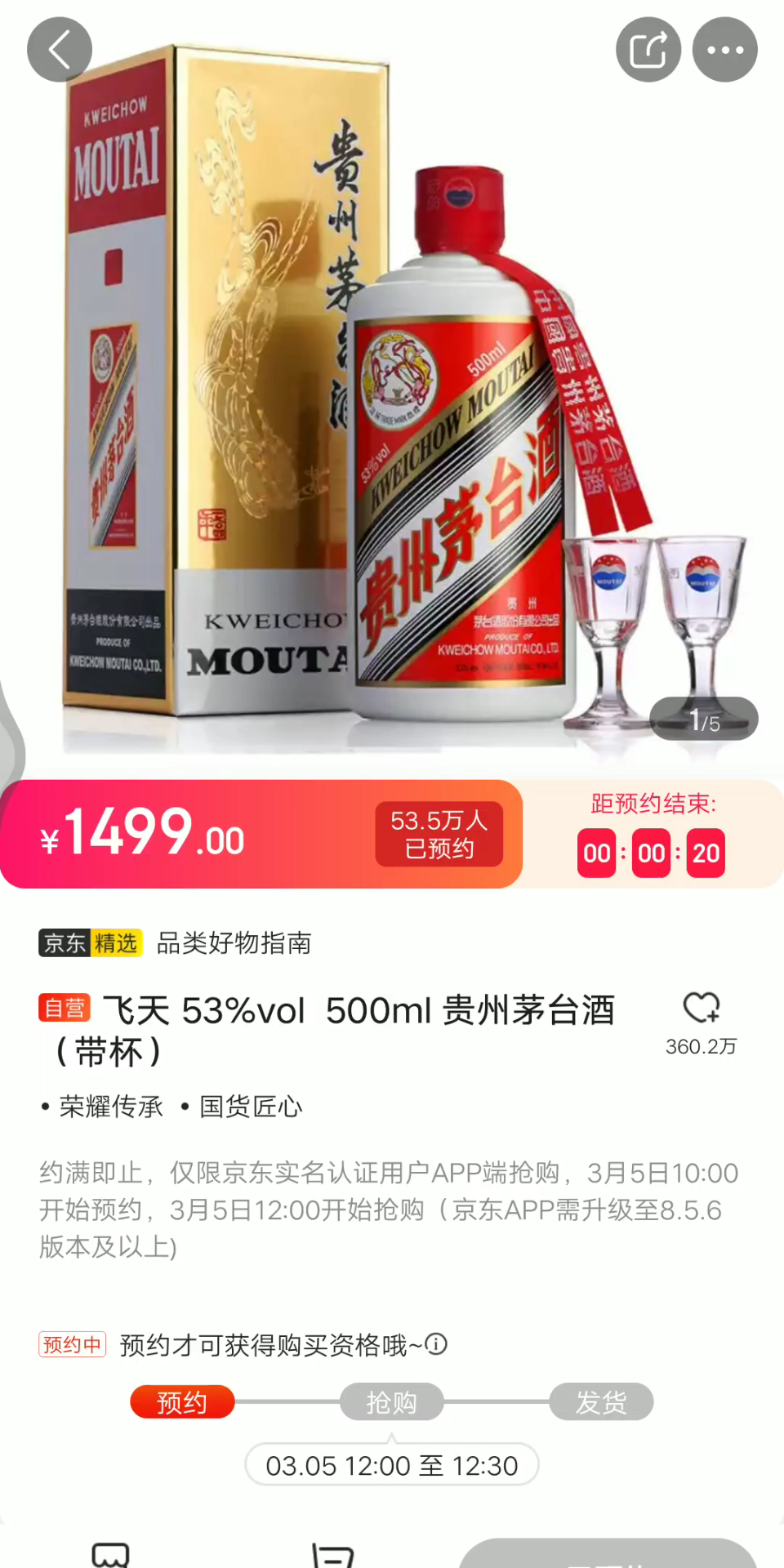
Task: Select the 发货 step in the progress bar
Action: [601, 1402]
